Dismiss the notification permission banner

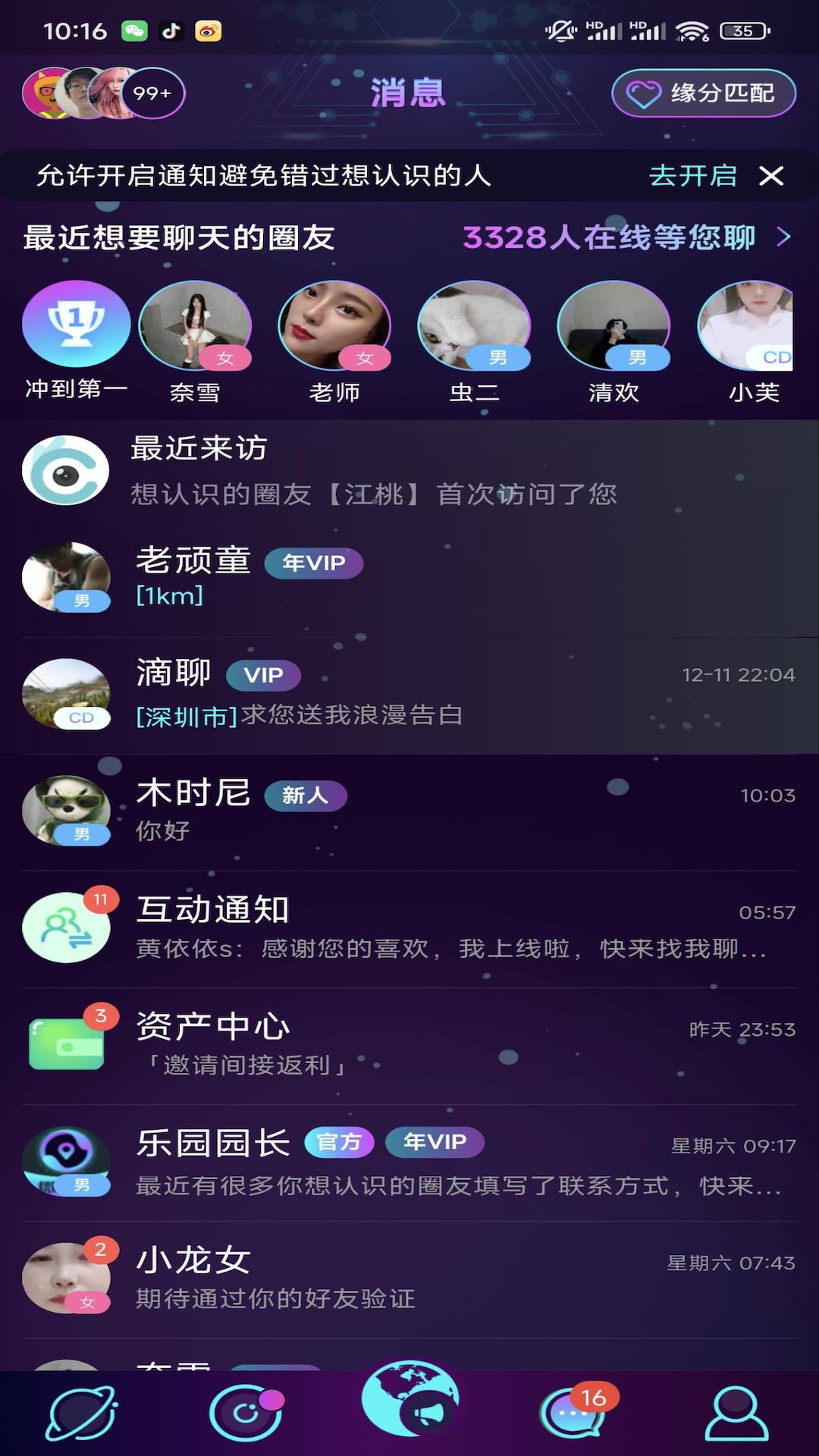point(771,176)
